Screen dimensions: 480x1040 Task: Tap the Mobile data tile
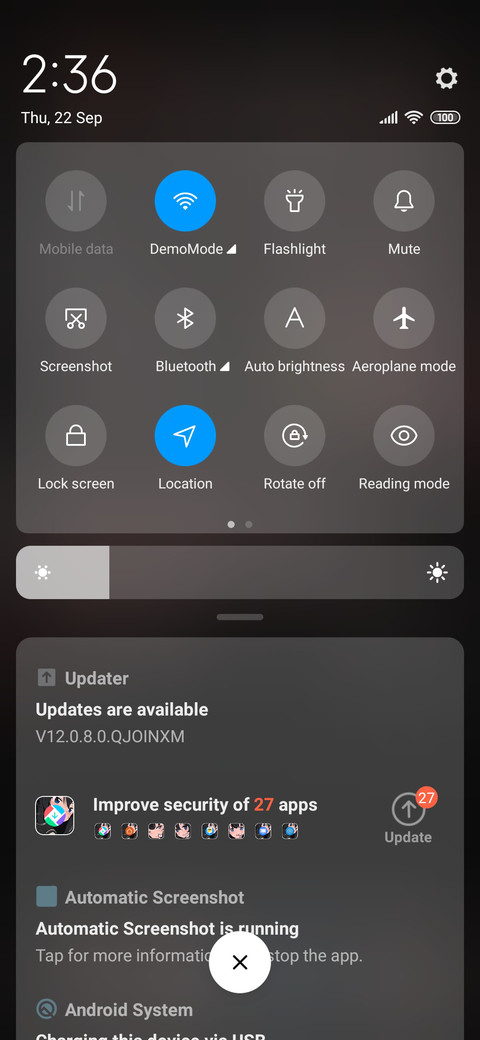coord(76,201)
